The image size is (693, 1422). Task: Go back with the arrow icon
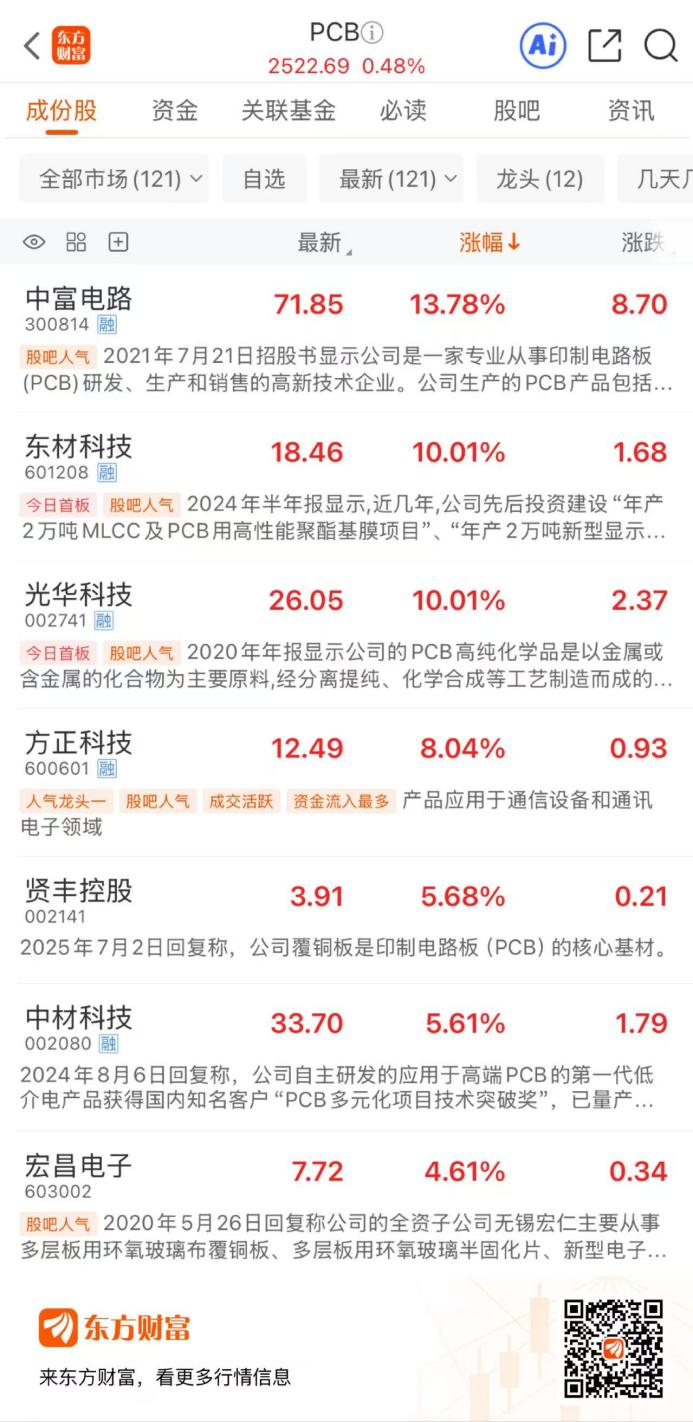(32, 46)
